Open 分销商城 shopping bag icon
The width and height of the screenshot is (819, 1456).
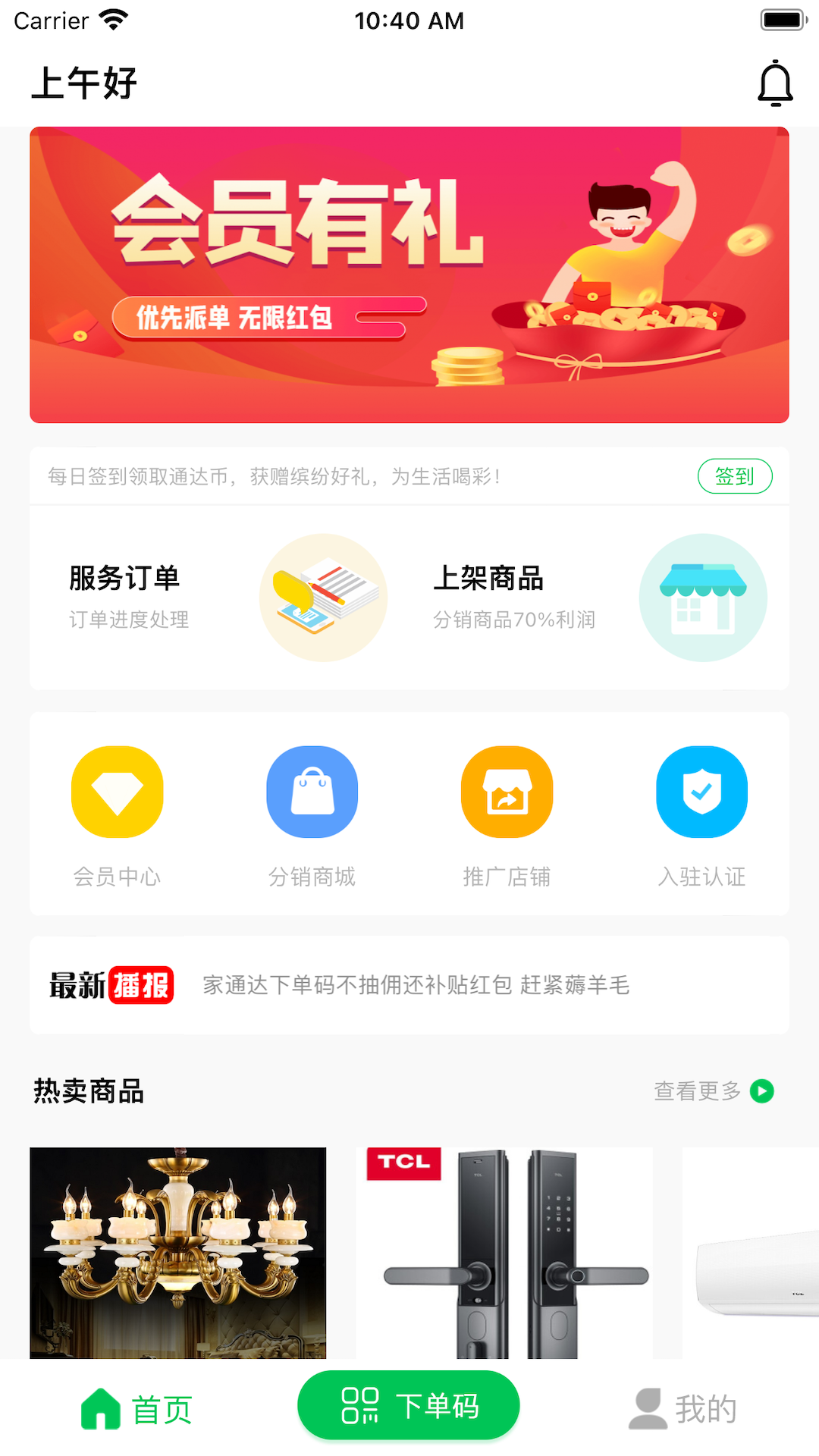(312, 792)
